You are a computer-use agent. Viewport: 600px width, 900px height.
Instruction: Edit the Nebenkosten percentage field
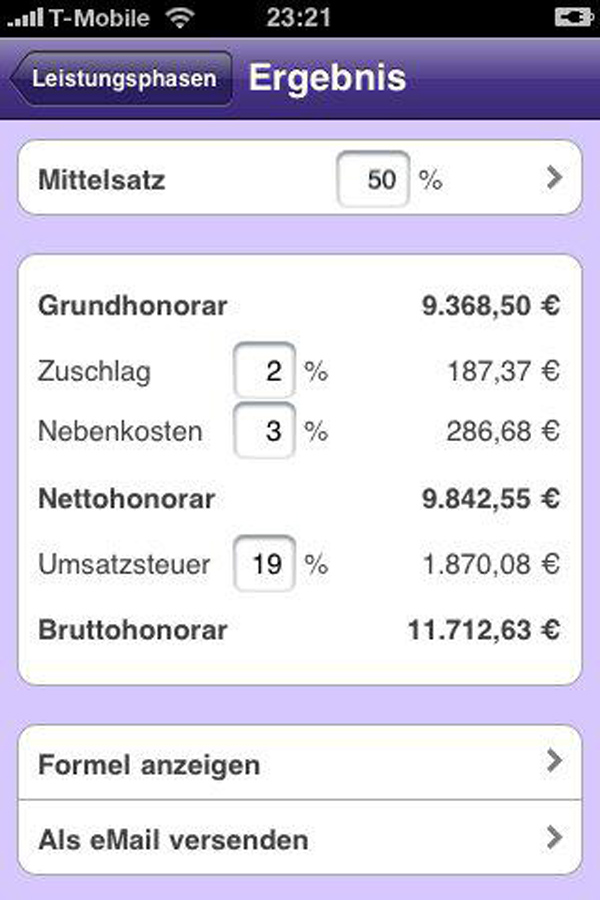264,431
